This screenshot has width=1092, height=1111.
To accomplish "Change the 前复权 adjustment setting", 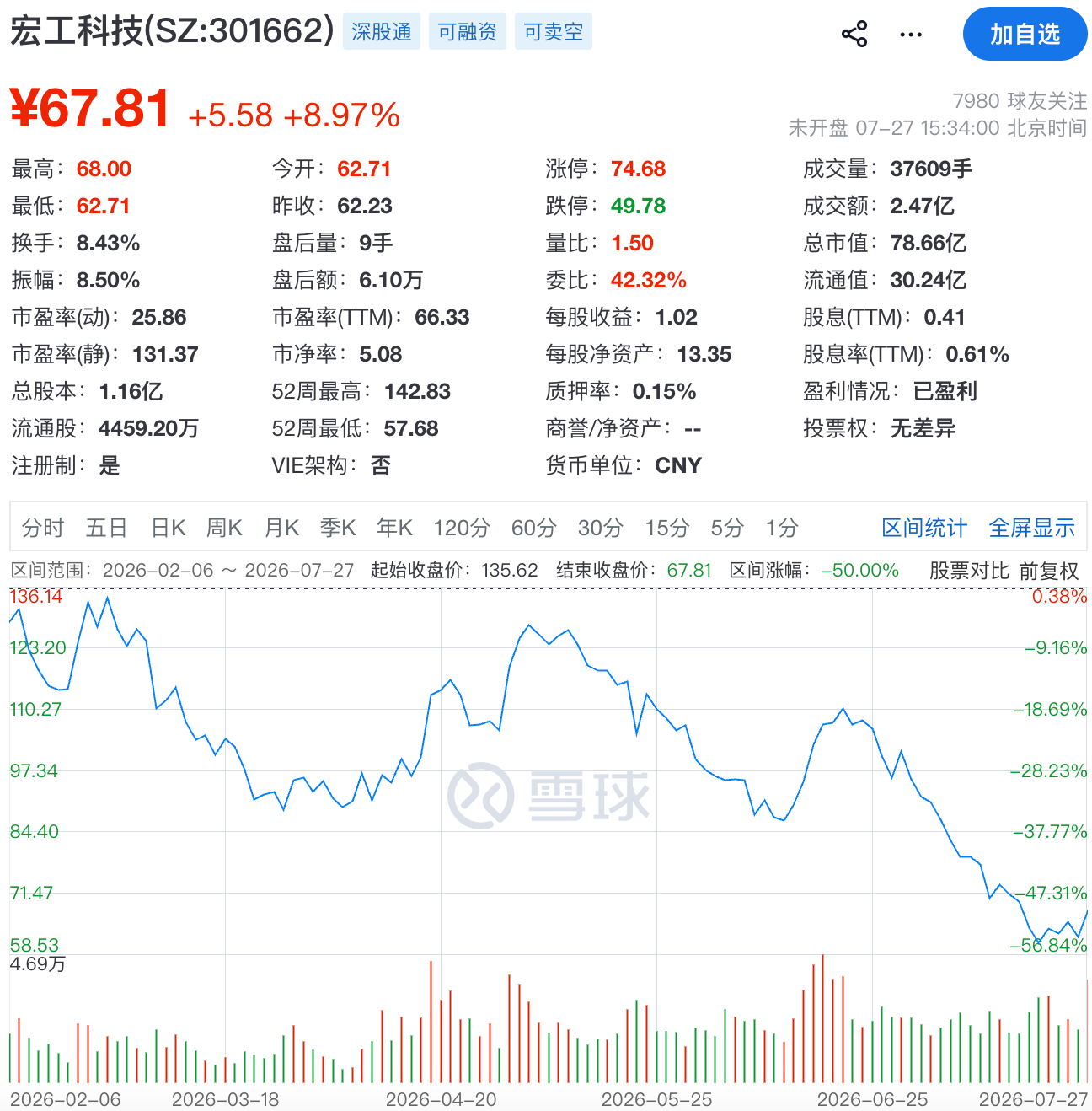I will click(x=1049, y=571).
